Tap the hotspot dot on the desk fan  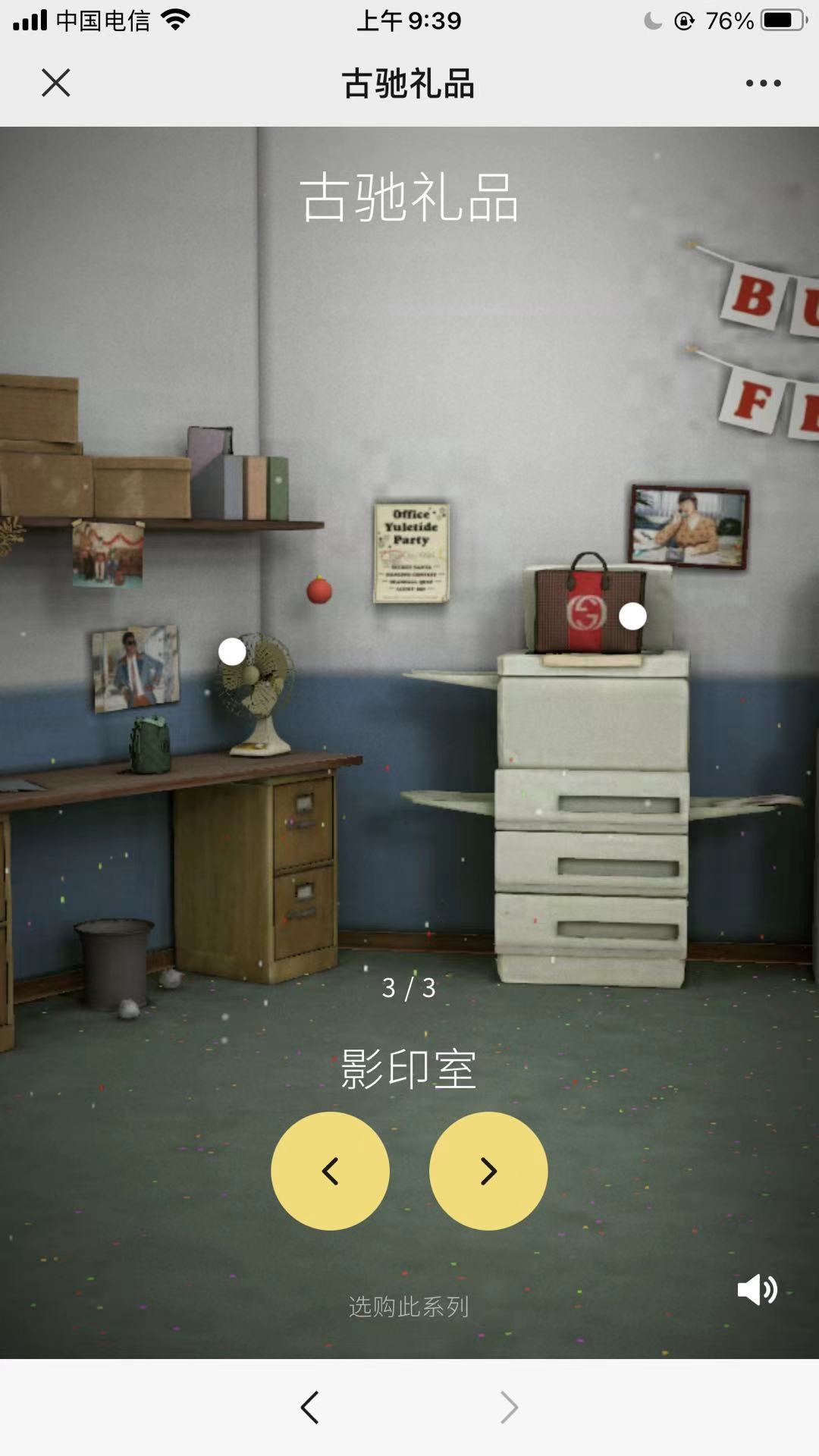232,651
